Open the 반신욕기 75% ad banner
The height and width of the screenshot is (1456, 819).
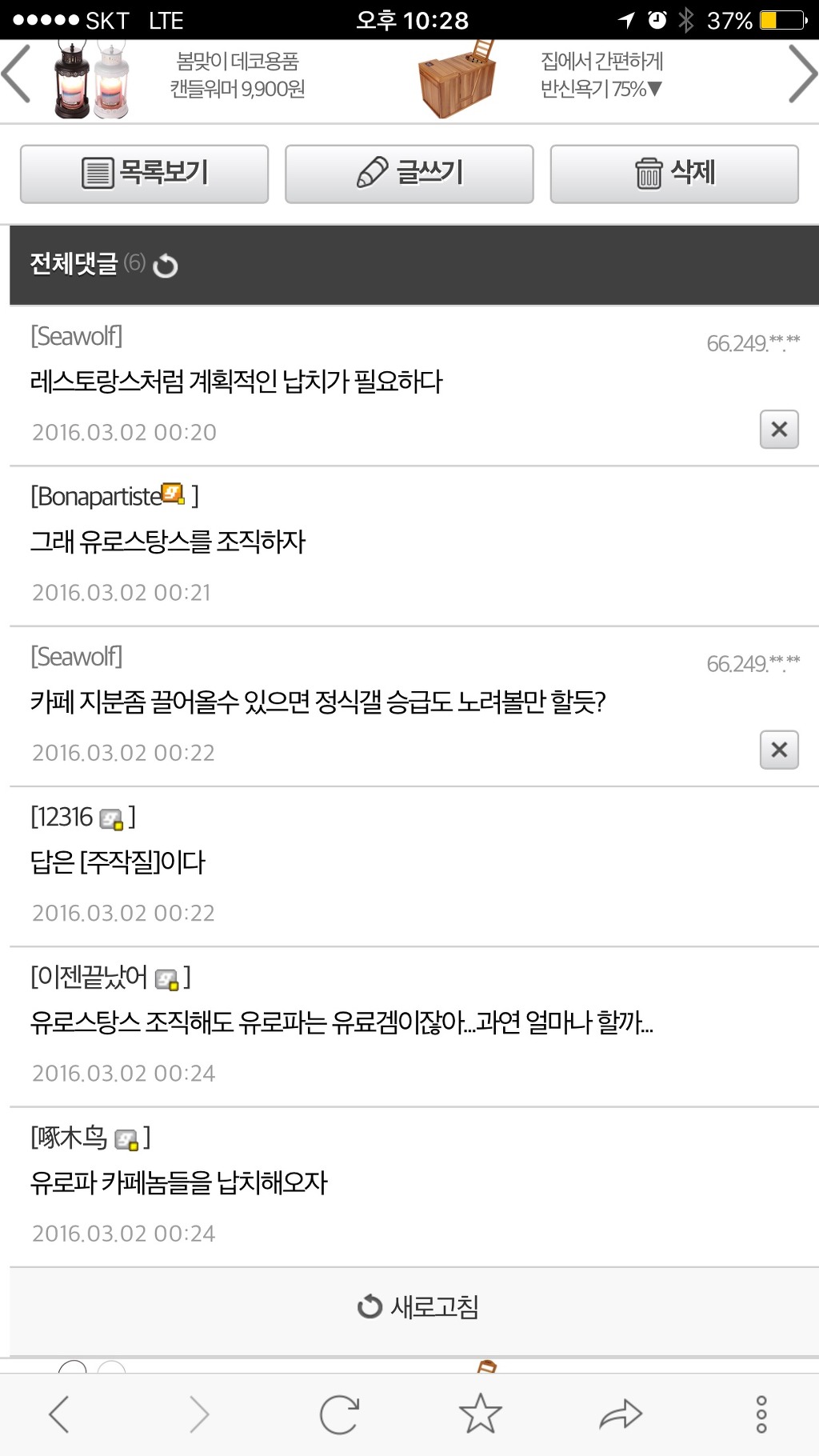click(600, 76)
